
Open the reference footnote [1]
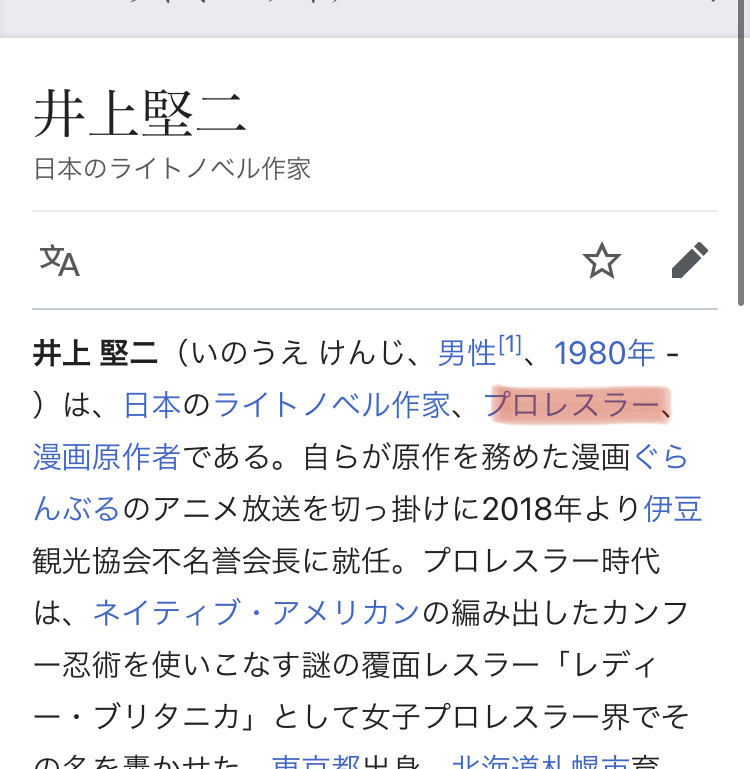[511, 346]
